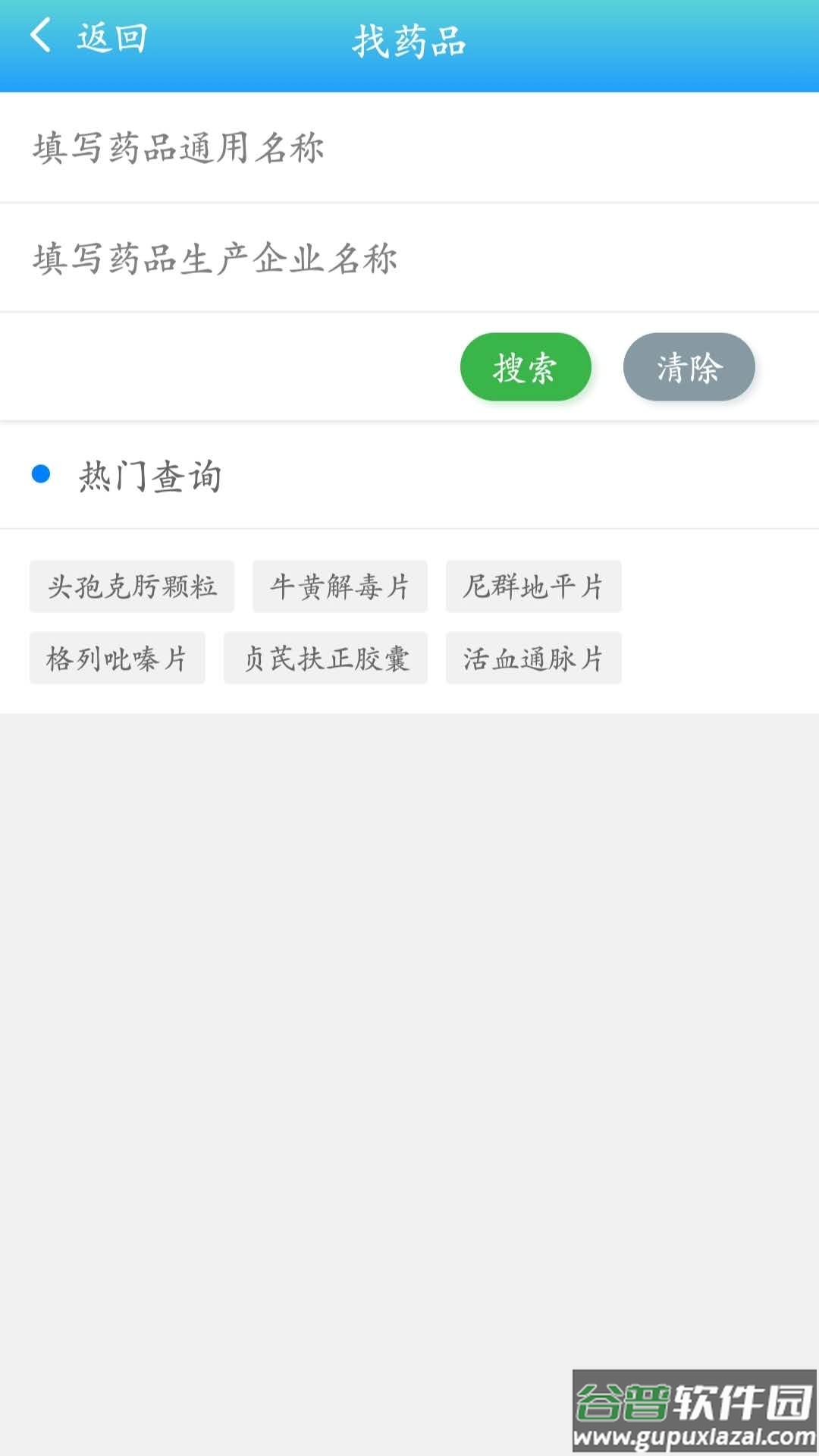The width and height of the screenshot is (819, 1456).
Task: Click the blue bullet icon beside 热门查询
Action: tap(41, 474)
